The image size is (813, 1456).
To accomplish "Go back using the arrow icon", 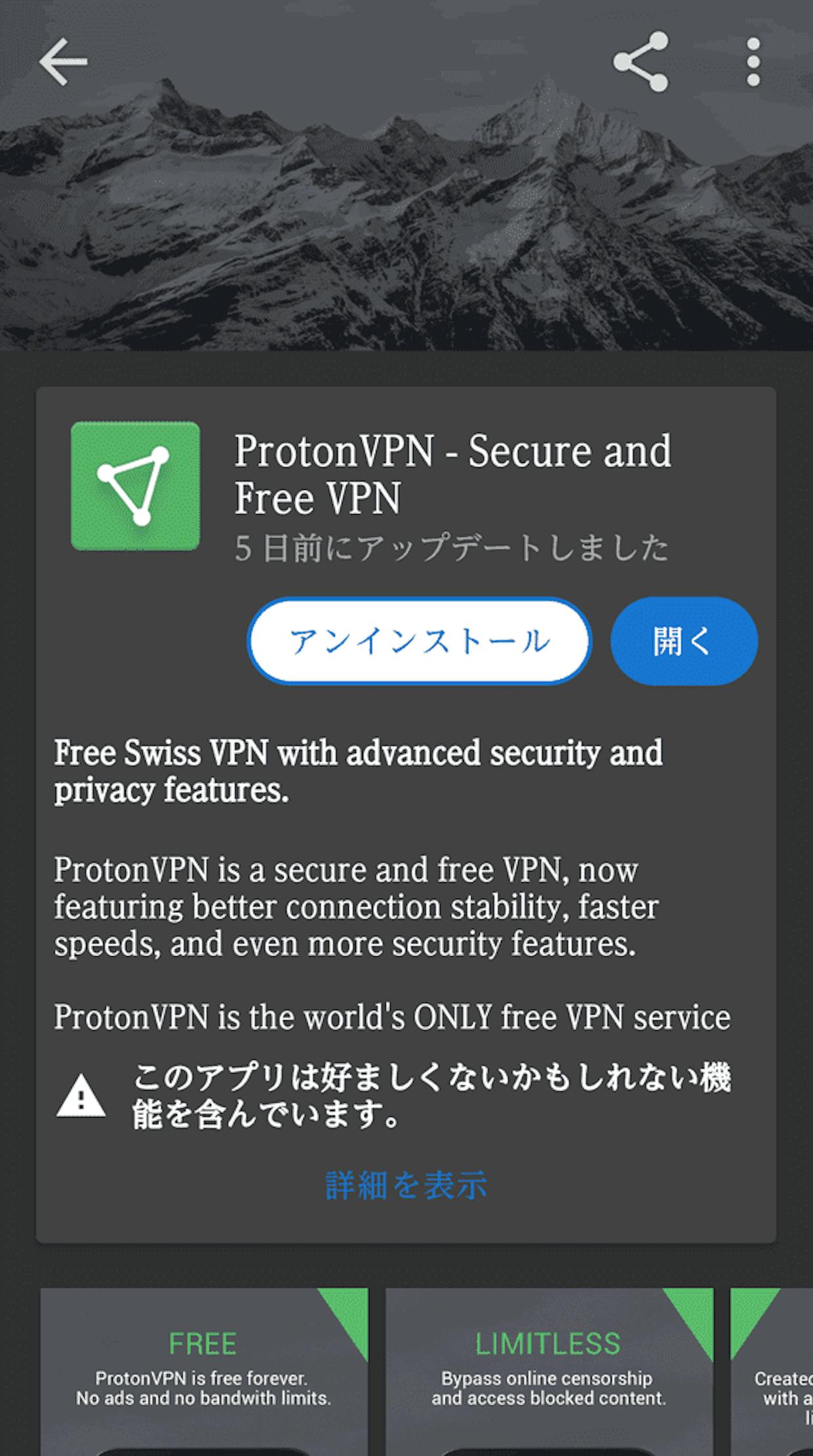I will [x=63, y=62].
